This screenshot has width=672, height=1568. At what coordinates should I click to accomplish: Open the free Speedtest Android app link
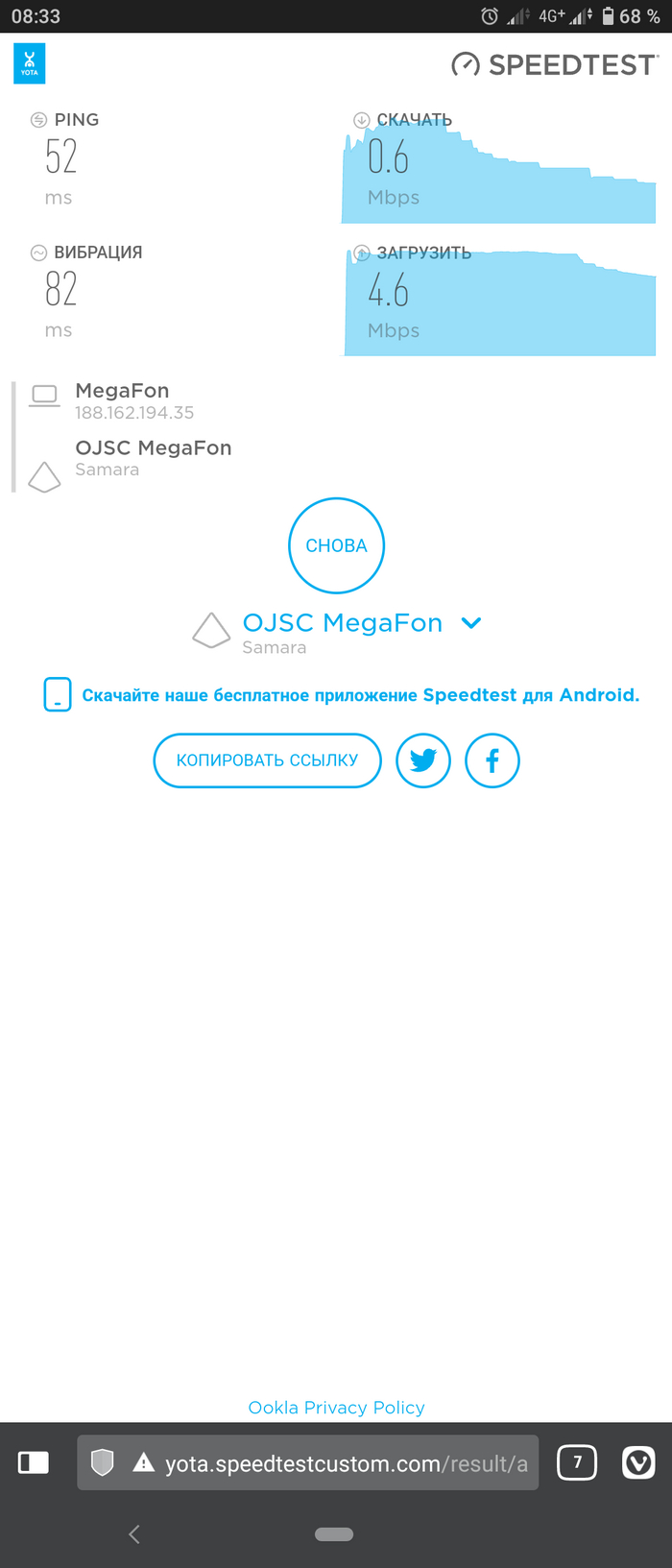click(360, 695)
